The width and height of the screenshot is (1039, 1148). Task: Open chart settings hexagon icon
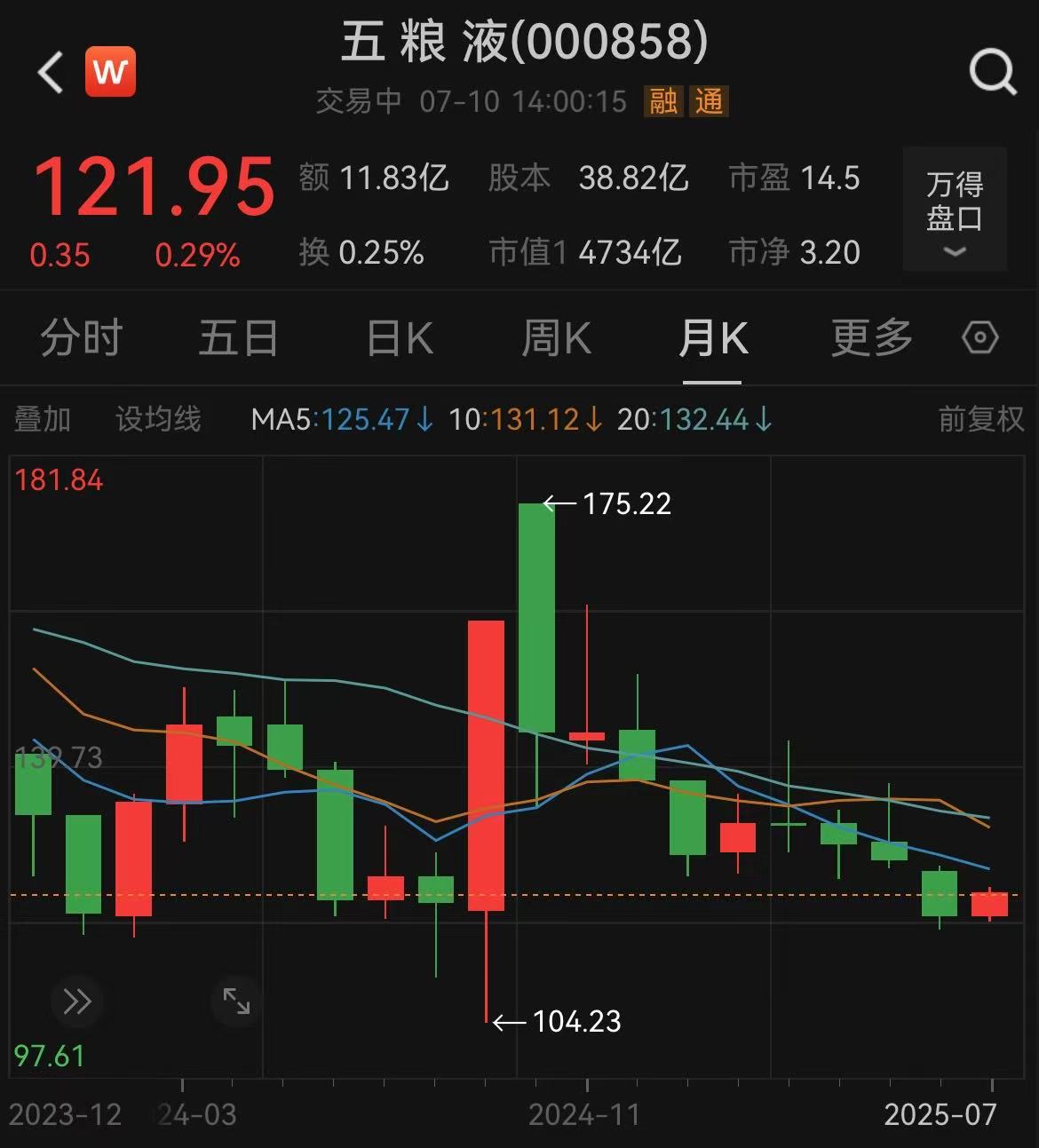(980, 338)
